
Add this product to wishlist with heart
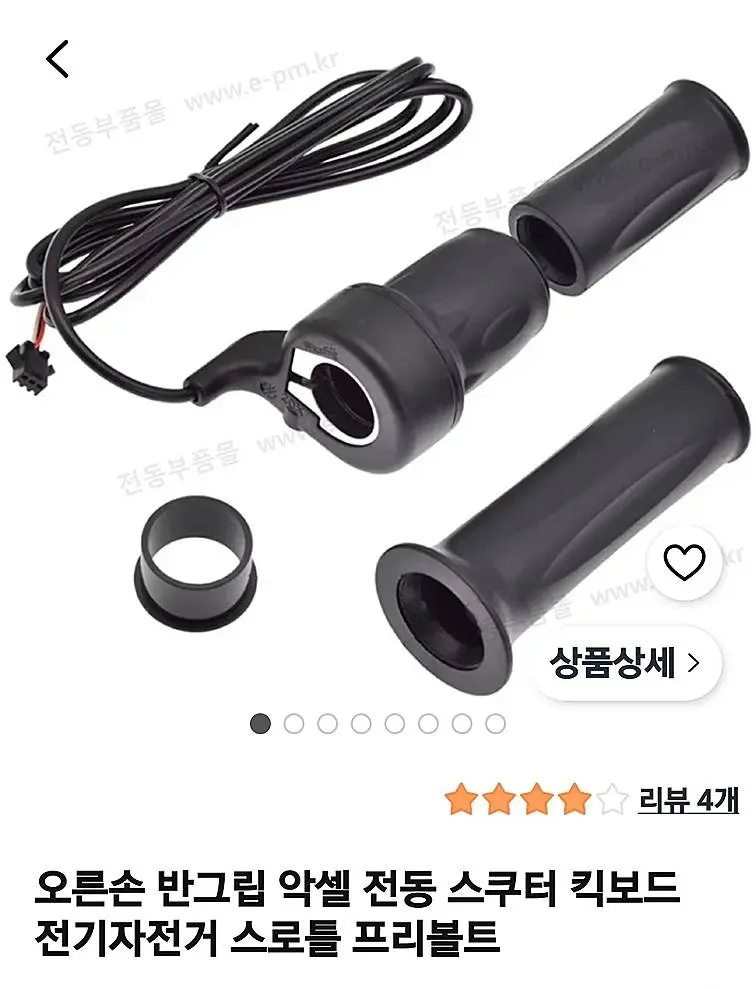(x=684, y=563)
